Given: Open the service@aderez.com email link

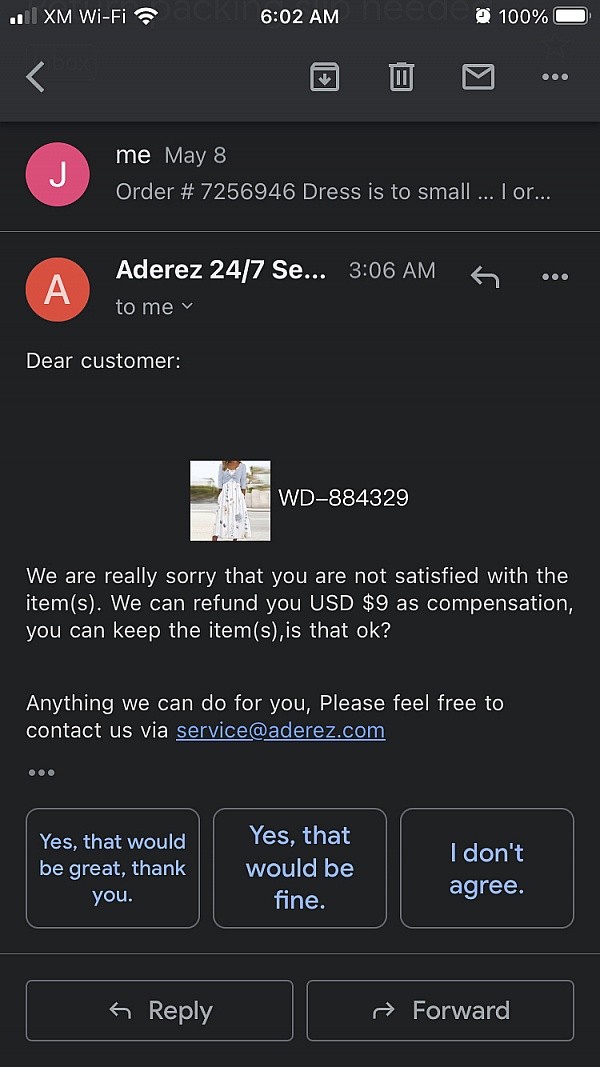Looking at the screenshot, I should (x=281, y=731).
